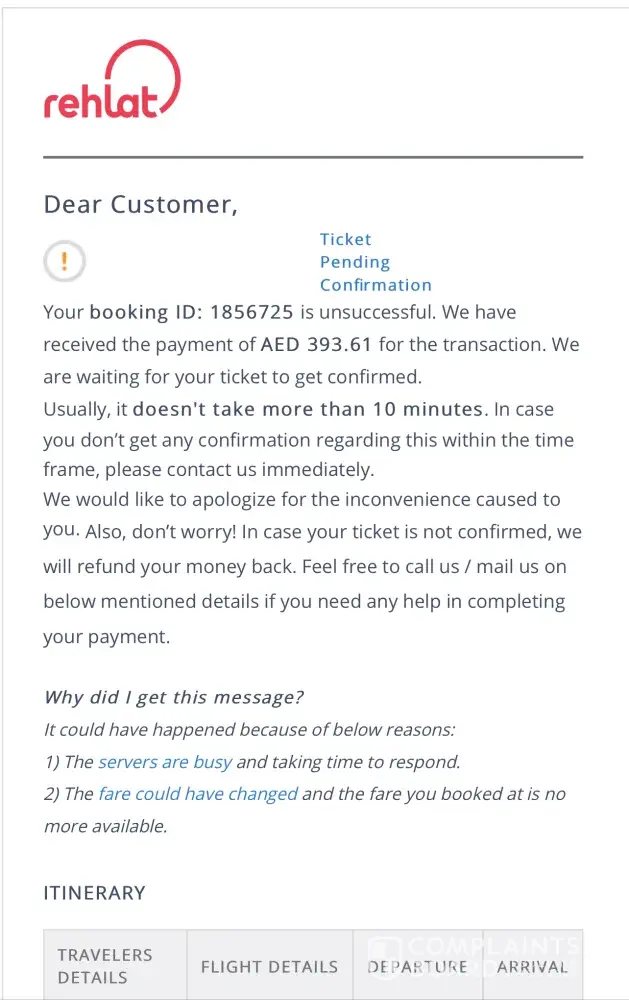Tap the Ticket Pending Confirmation link
The width and height of the screenshot is (629, 1000).
tap(374, 262)
